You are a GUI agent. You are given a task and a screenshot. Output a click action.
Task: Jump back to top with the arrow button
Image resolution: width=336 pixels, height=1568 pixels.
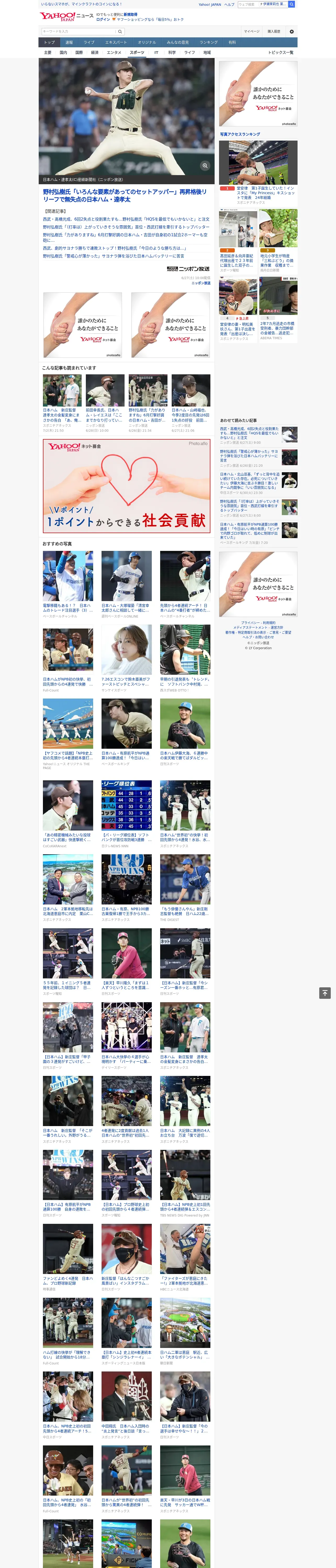coord(325,993)
